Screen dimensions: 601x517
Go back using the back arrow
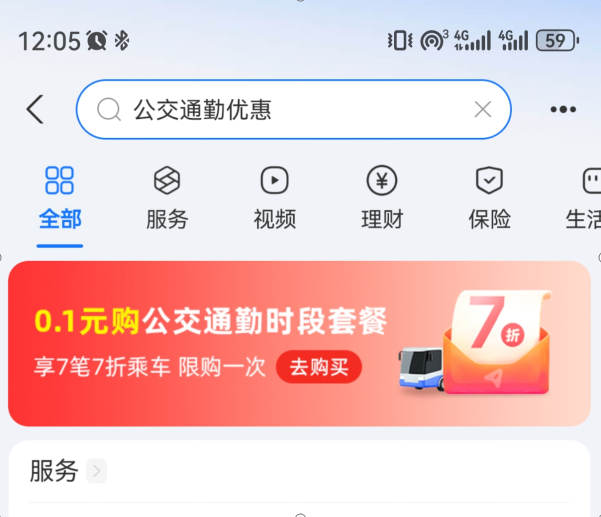click(35, 109)
